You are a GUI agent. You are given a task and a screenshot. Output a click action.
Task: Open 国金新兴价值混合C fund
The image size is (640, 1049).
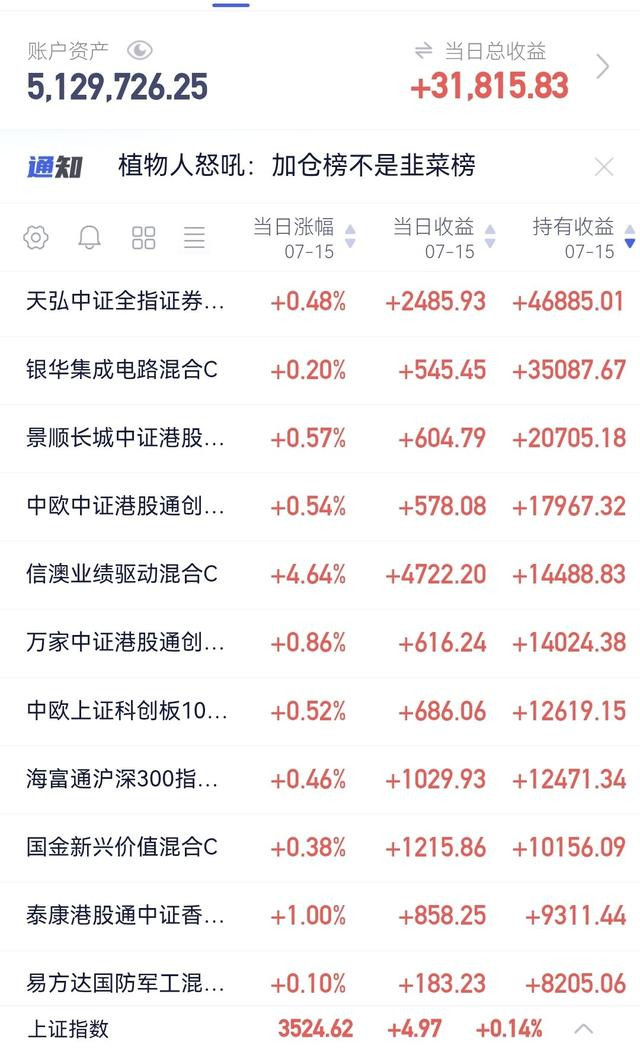320,848
